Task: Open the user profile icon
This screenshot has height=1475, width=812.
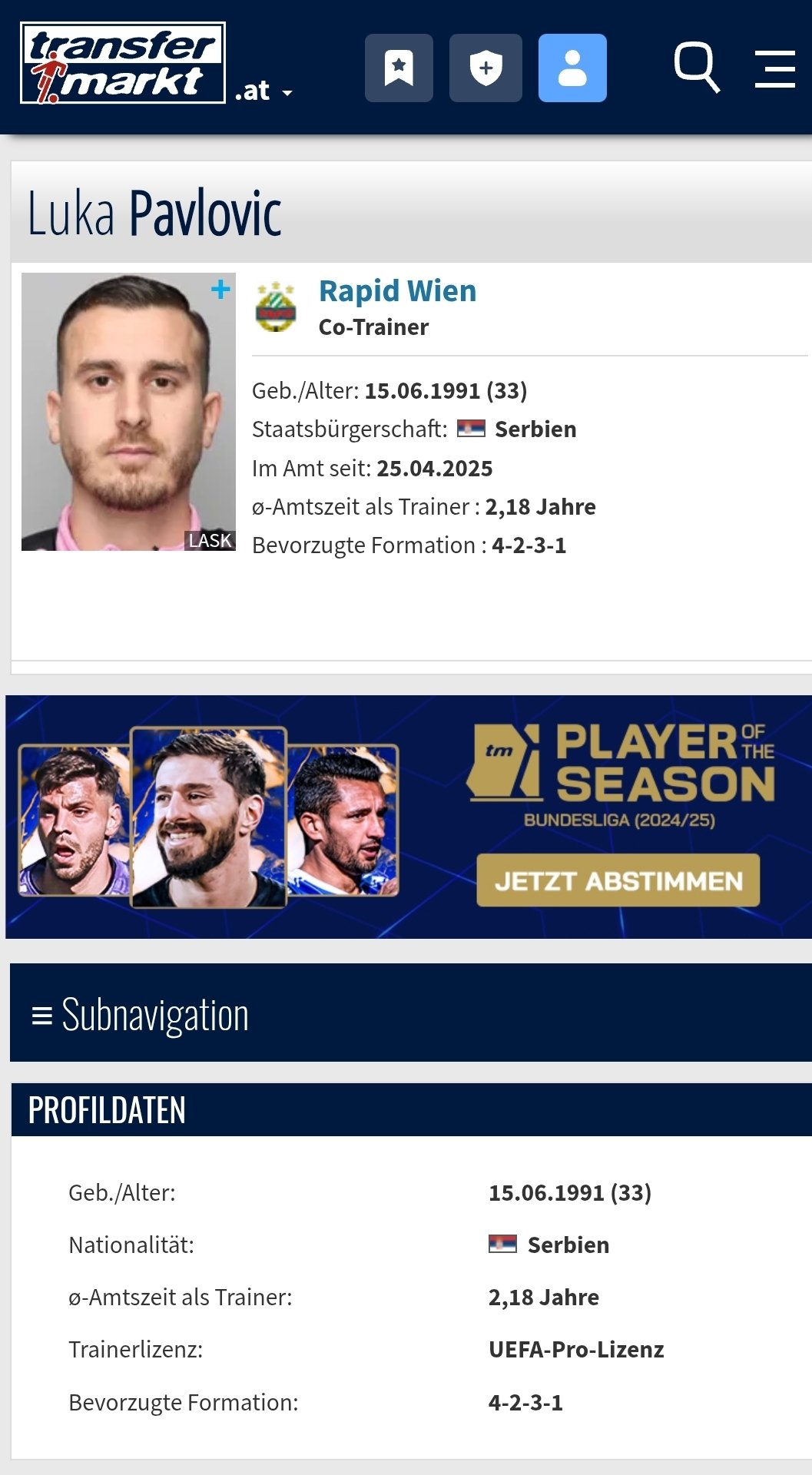Action: (x=572, y=68)
